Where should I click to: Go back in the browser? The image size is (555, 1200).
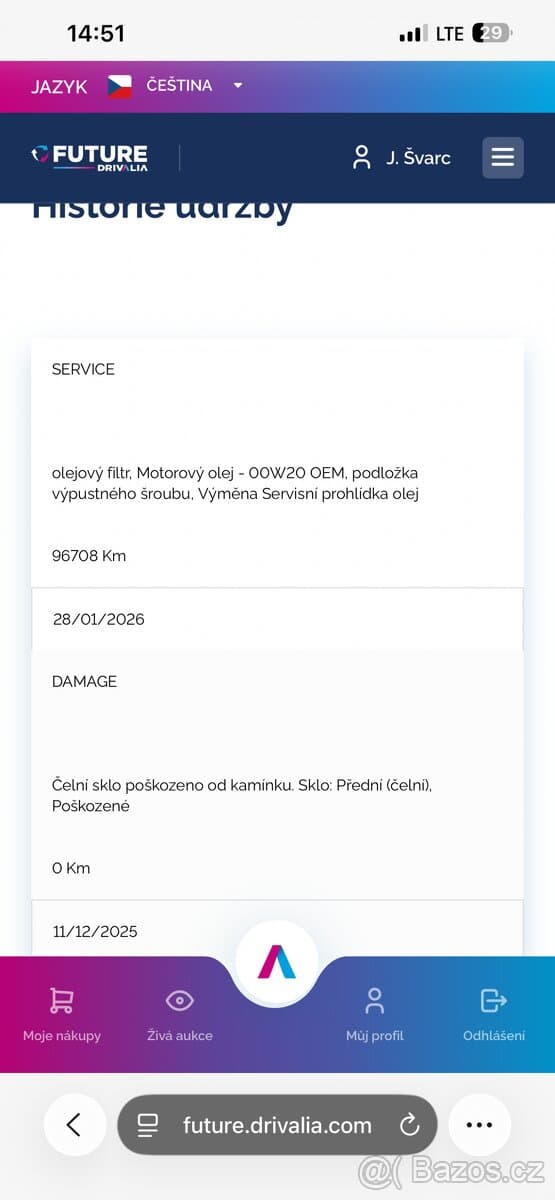tap(75, 1125)
